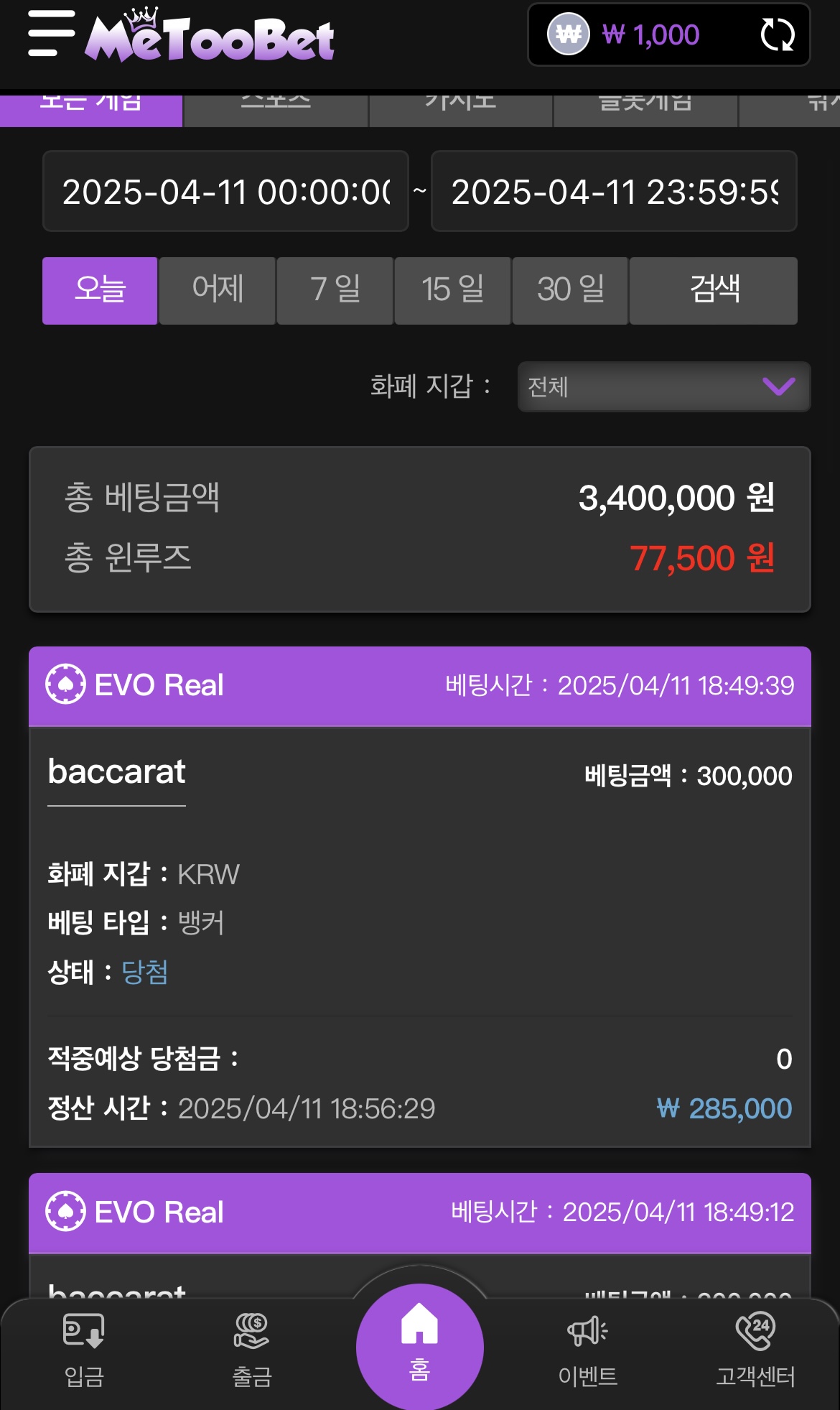This screenshot has width=840, height=1410.
Task: Select the 오늘 date filter
Action: 100,290
